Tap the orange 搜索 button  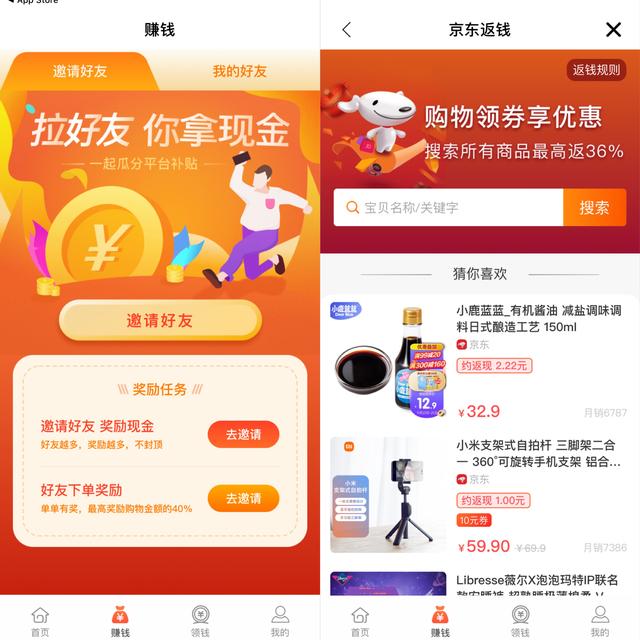click(x=594, y=208)
